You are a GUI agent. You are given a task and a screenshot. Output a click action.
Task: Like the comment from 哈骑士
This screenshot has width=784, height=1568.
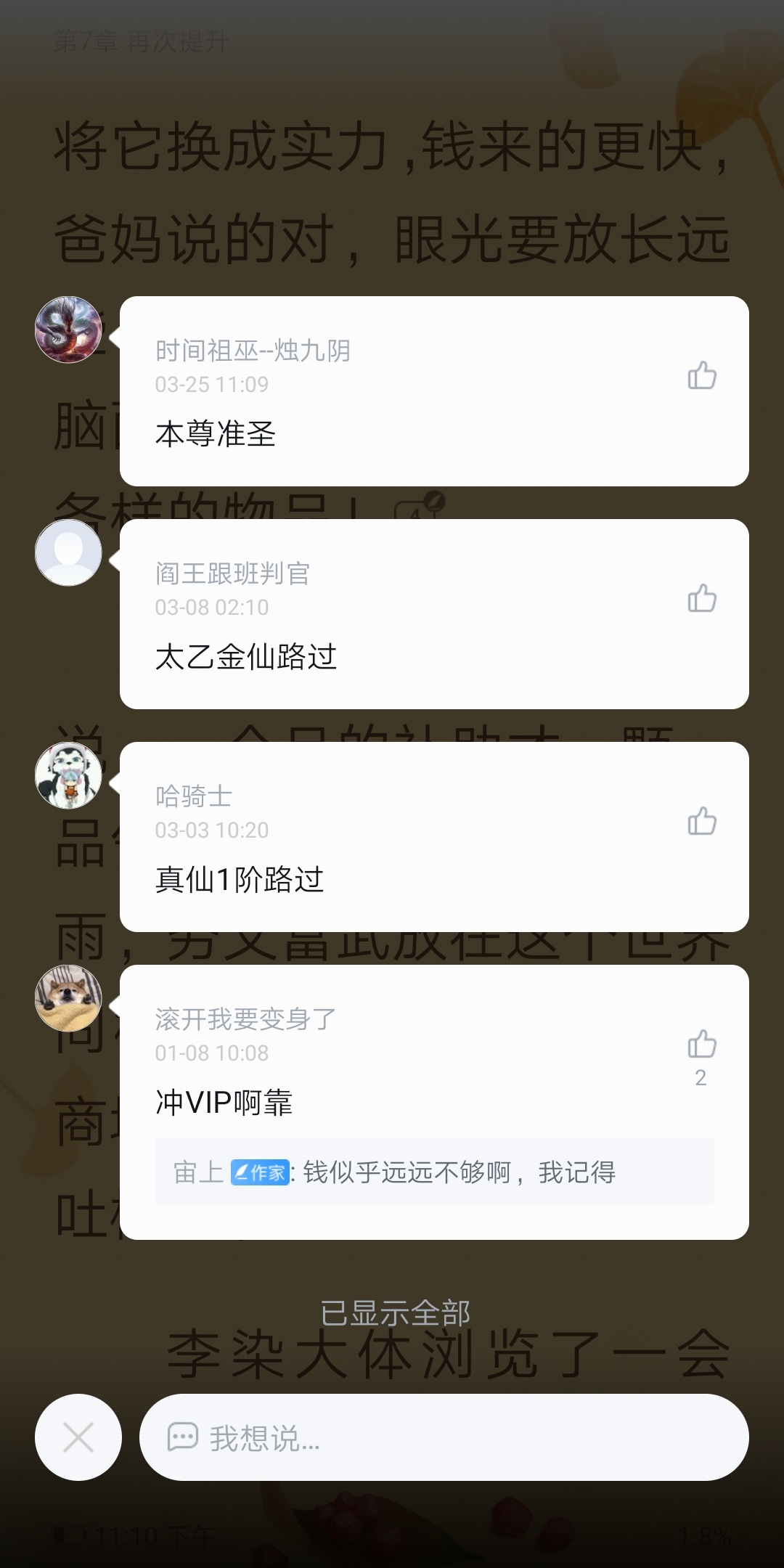[701, 822]
